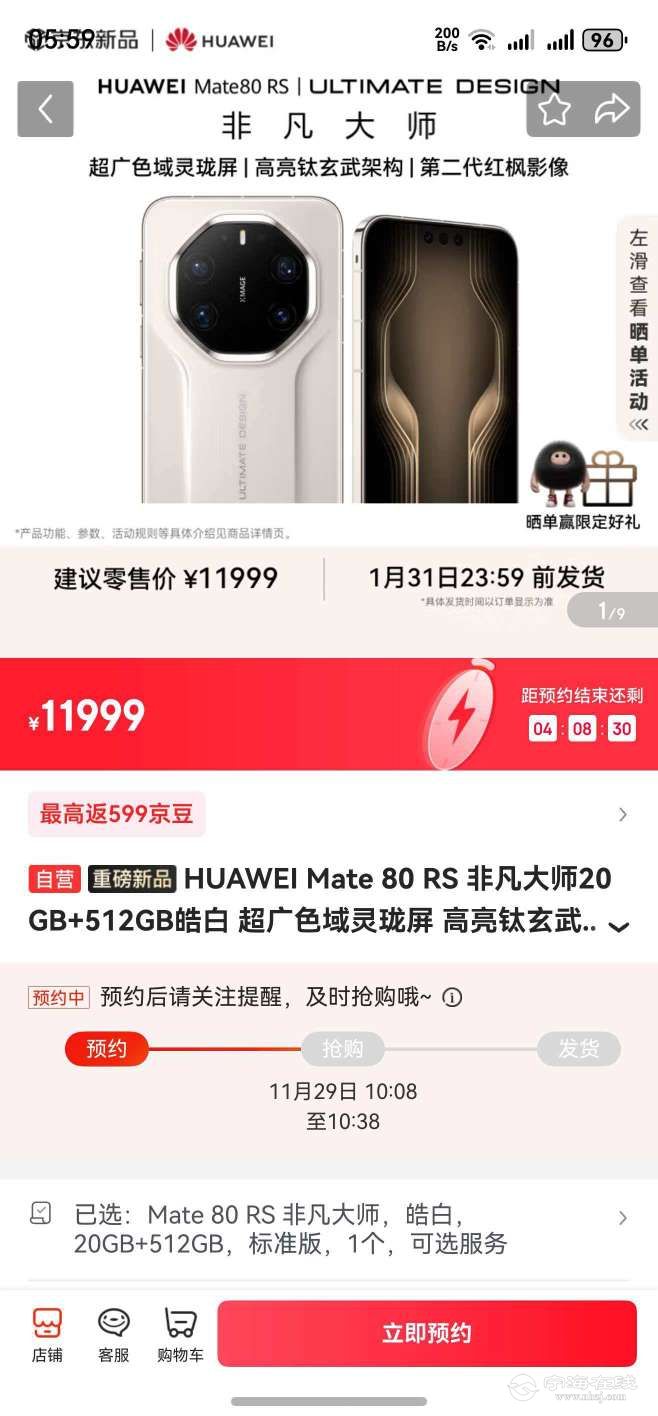Contact 客服 customer service
This screenshot has width=658, height=1416.
point(113,1334)
